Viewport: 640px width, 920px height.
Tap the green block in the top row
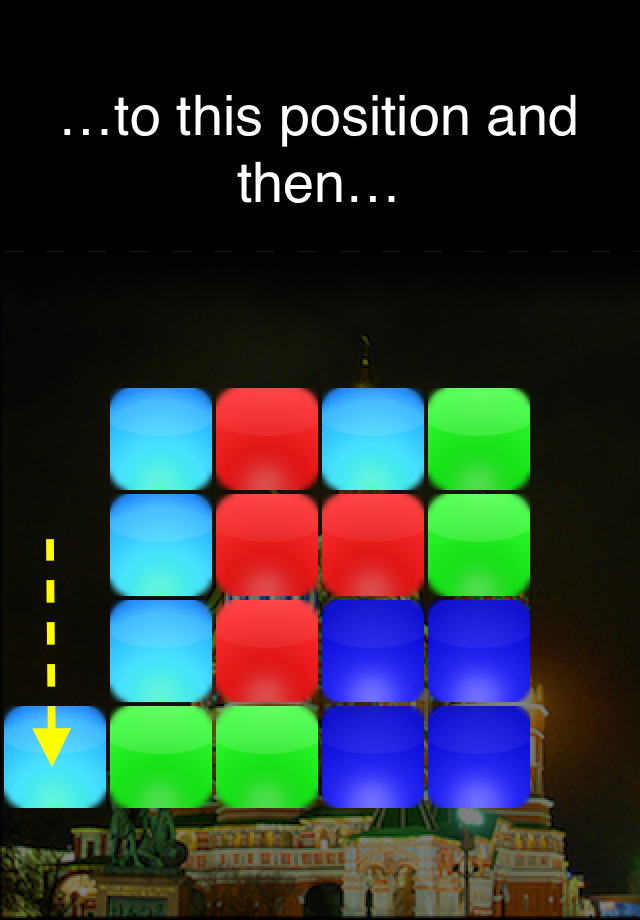coord(479,439)
